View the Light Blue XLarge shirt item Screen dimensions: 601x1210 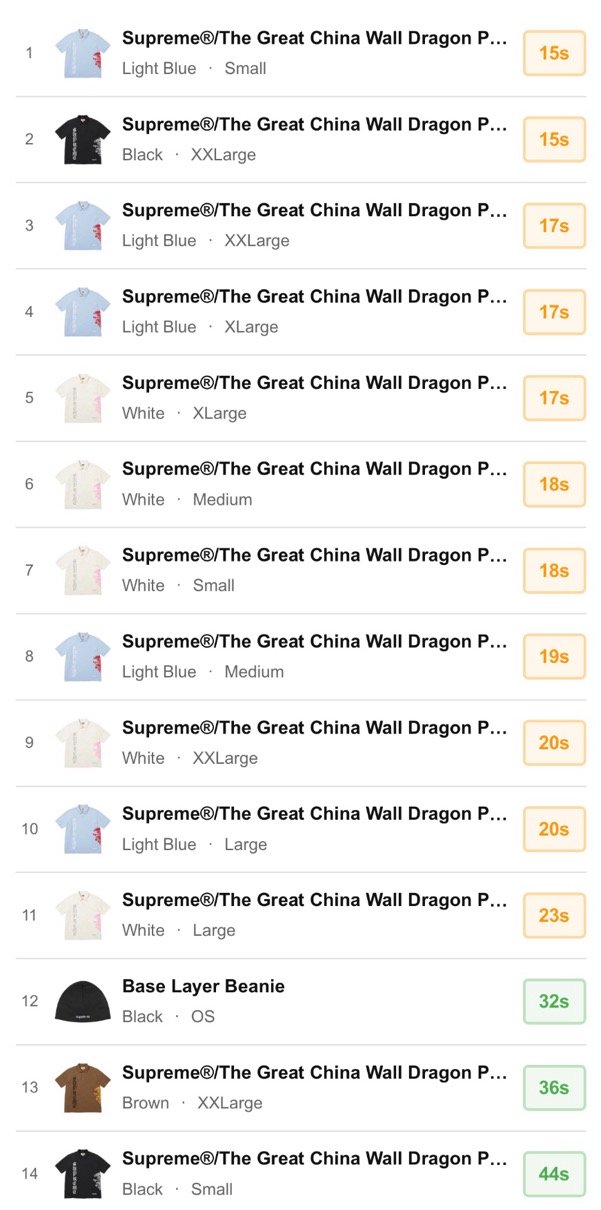(314, 297)
